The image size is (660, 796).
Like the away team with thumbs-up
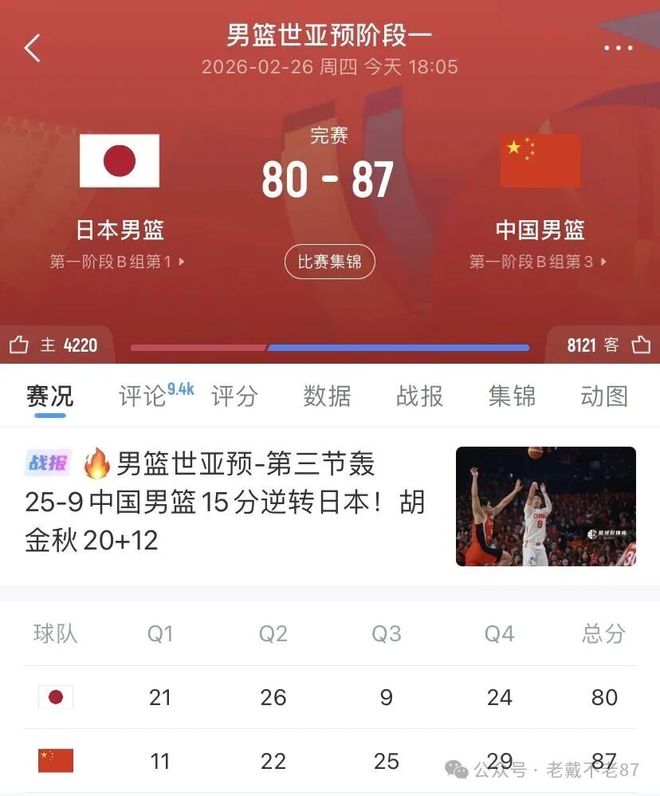pyautogui.click(x=641, y=345)
